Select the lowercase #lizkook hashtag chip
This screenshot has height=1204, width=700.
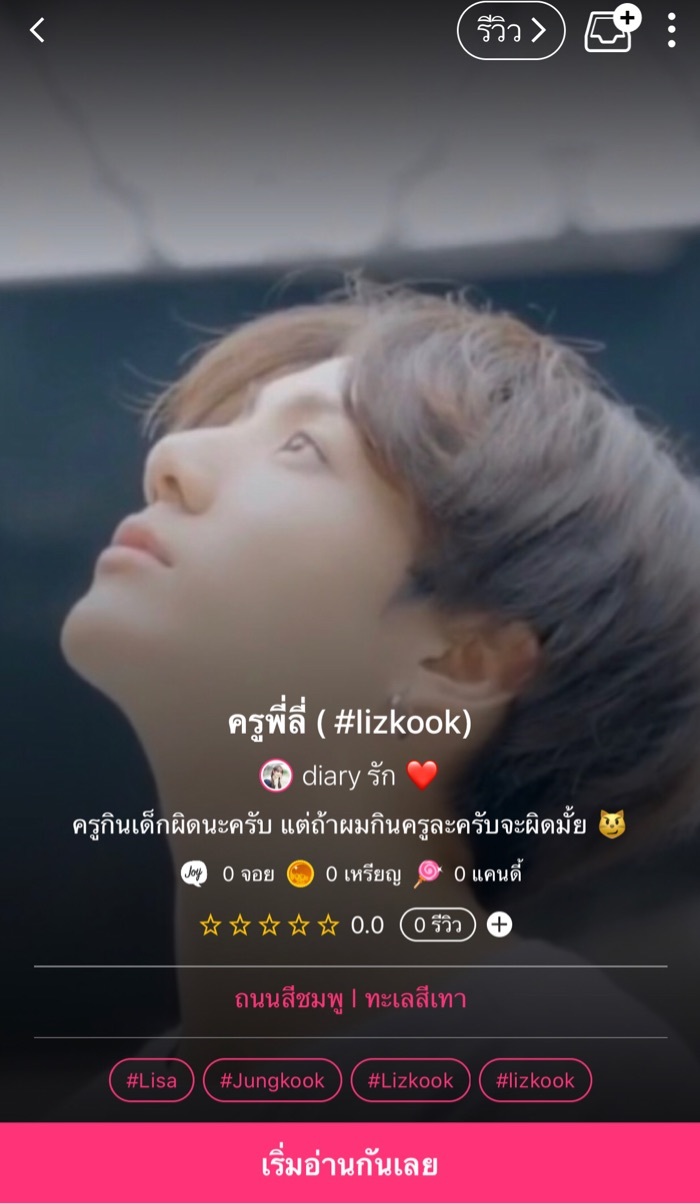535,1080
